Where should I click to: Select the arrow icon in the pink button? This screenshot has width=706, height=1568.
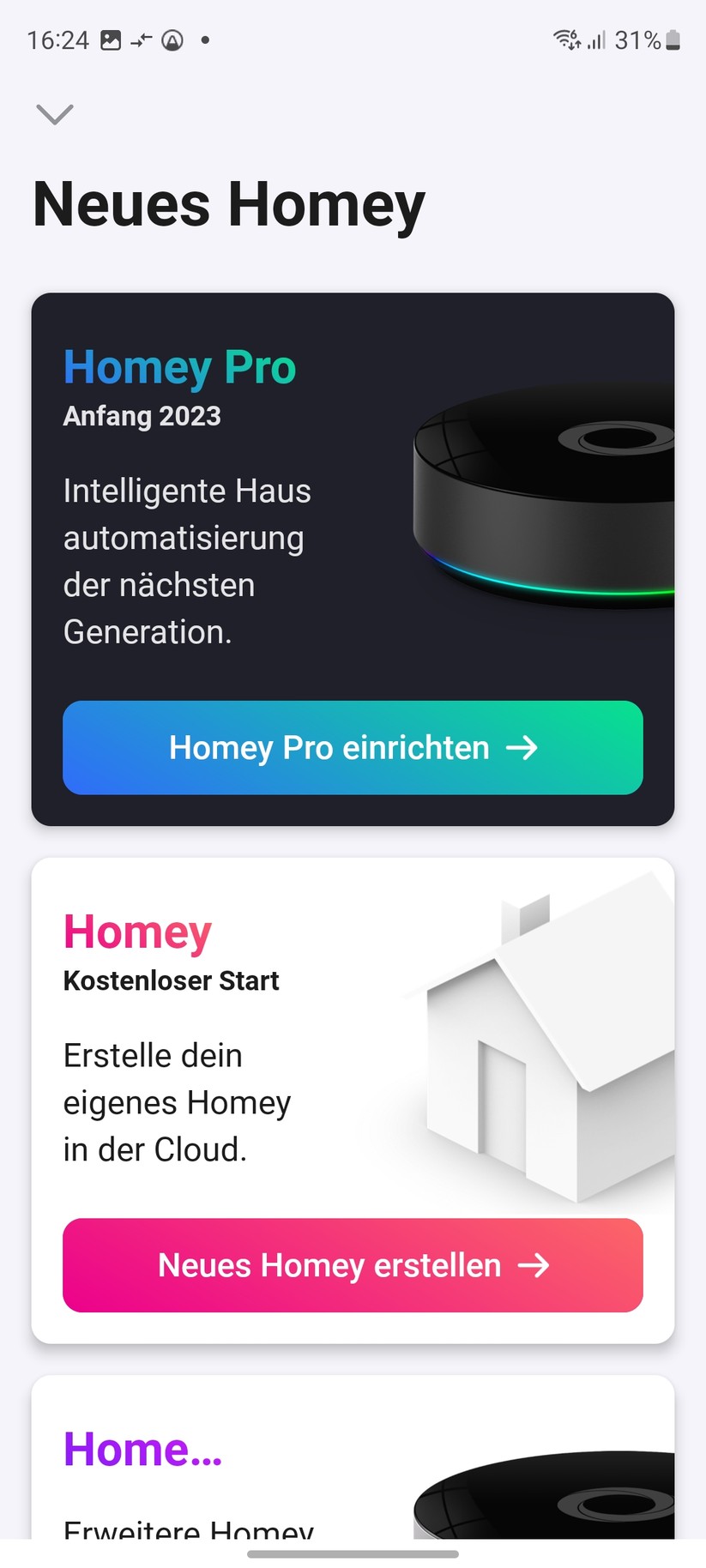click(x=537, y=1265)
